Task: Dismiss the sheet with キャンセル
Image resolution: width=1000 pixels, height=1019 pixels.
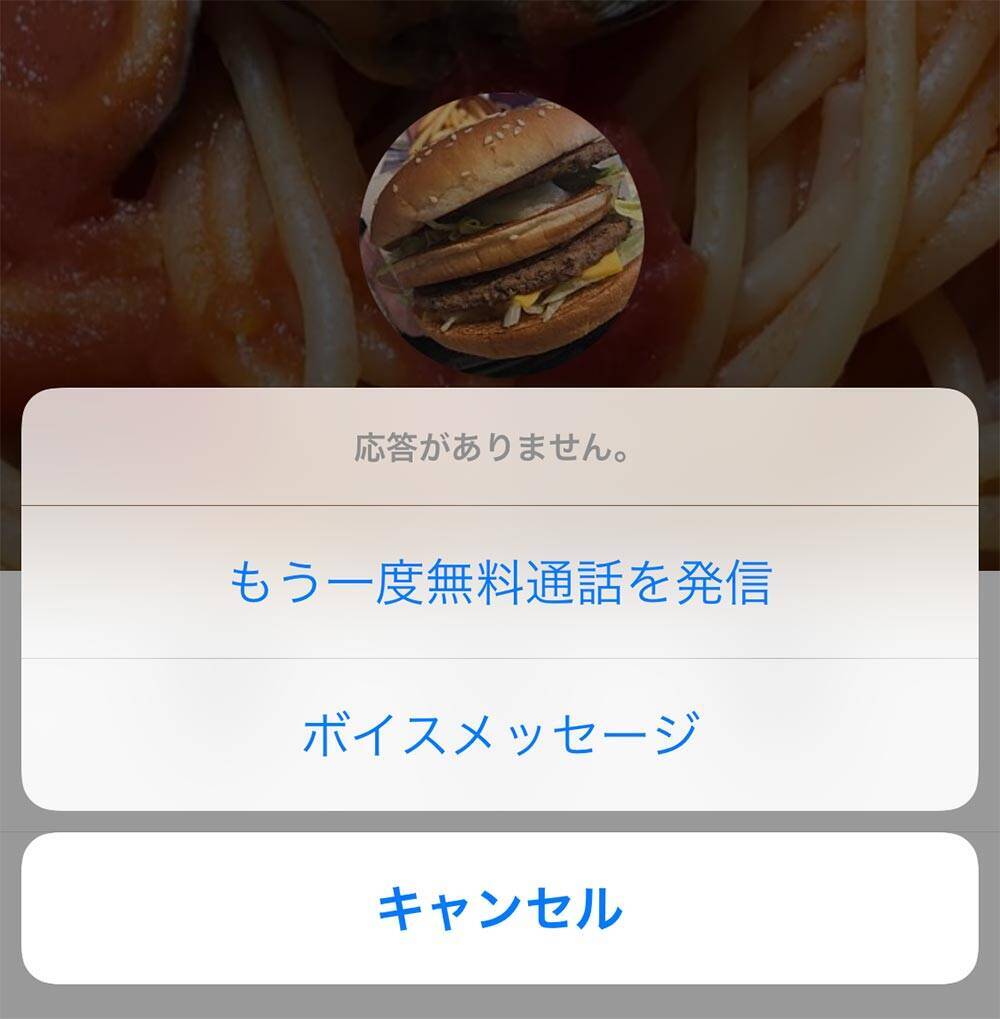Action: [x=500, y=908]
